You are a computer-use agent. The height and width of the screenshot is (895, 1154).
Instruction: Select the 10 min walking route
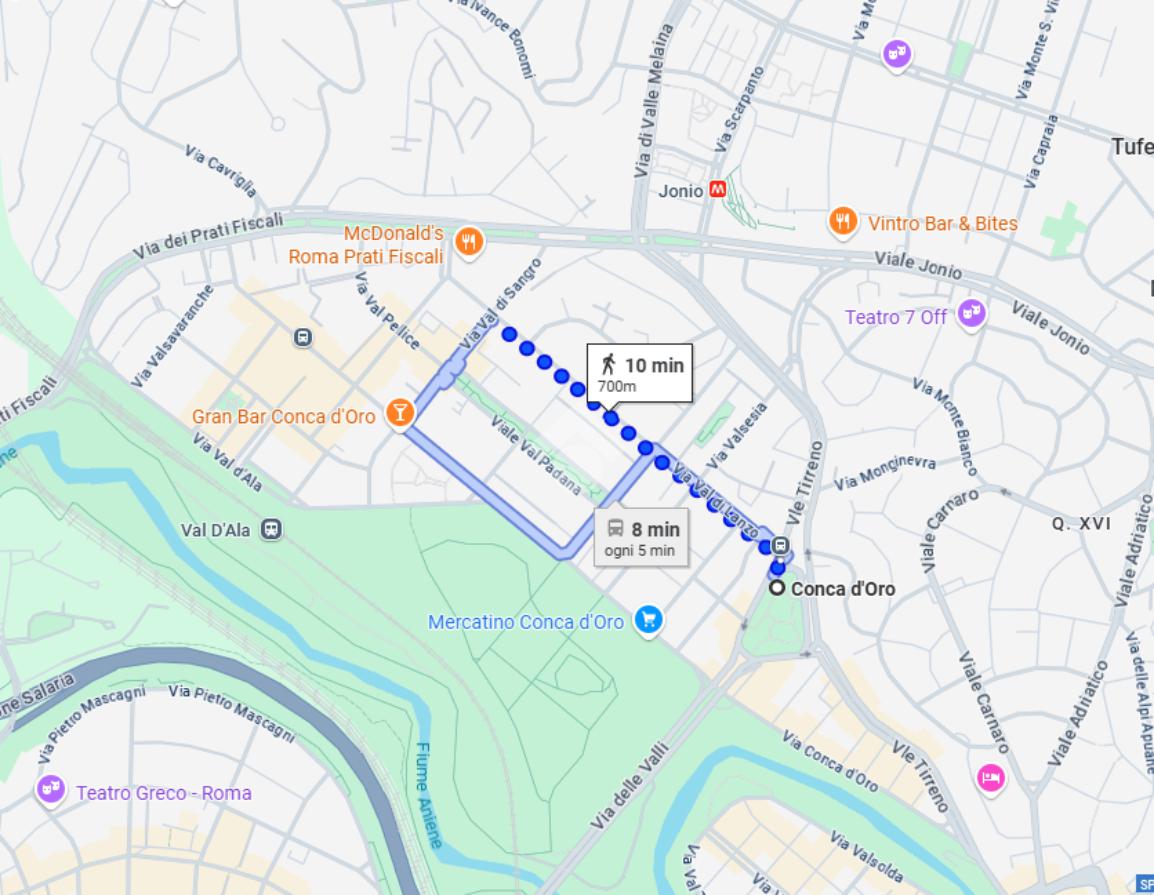pos(640,375)
